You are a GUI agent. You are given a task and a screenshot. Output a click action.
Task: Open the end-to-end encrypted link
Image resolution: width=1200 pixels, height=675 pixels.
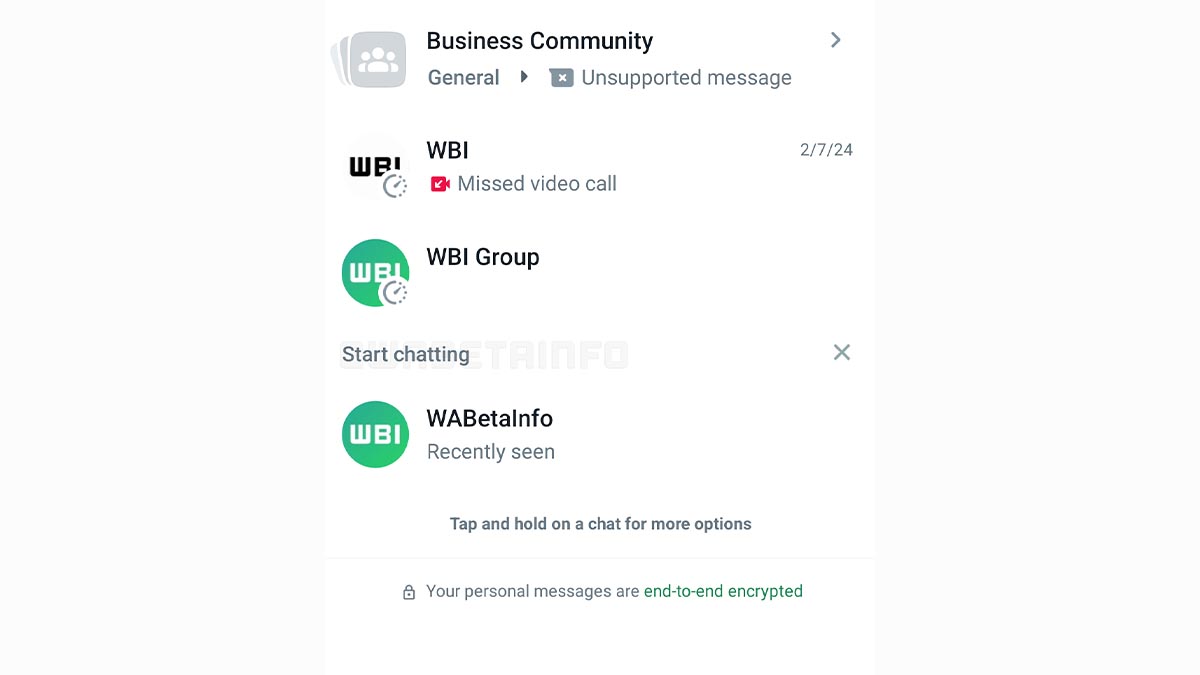[x=723, y=591]
